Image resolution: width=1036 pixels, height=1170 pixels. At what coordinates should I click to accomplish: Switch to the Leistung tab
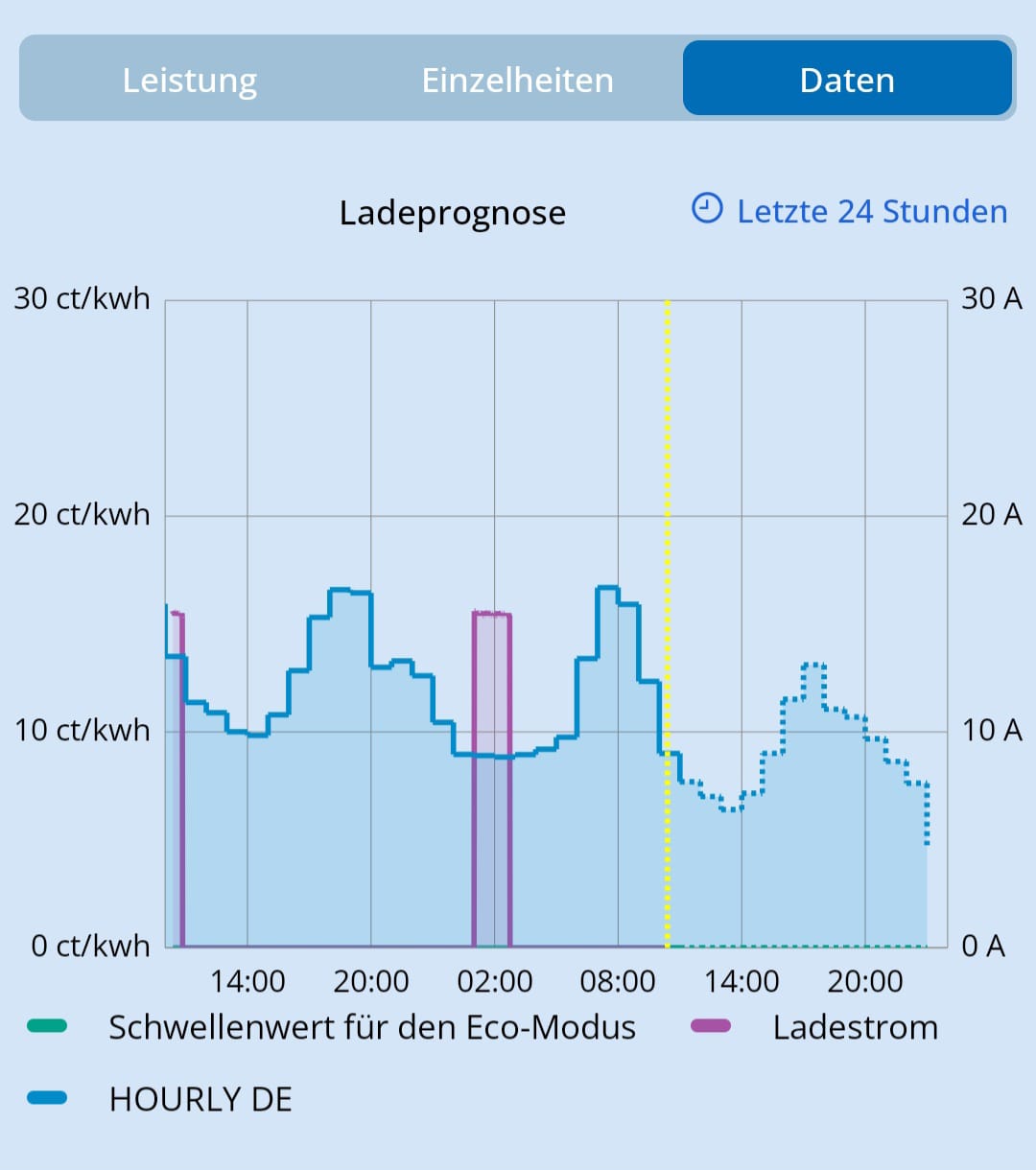click(x=189, y=81)
